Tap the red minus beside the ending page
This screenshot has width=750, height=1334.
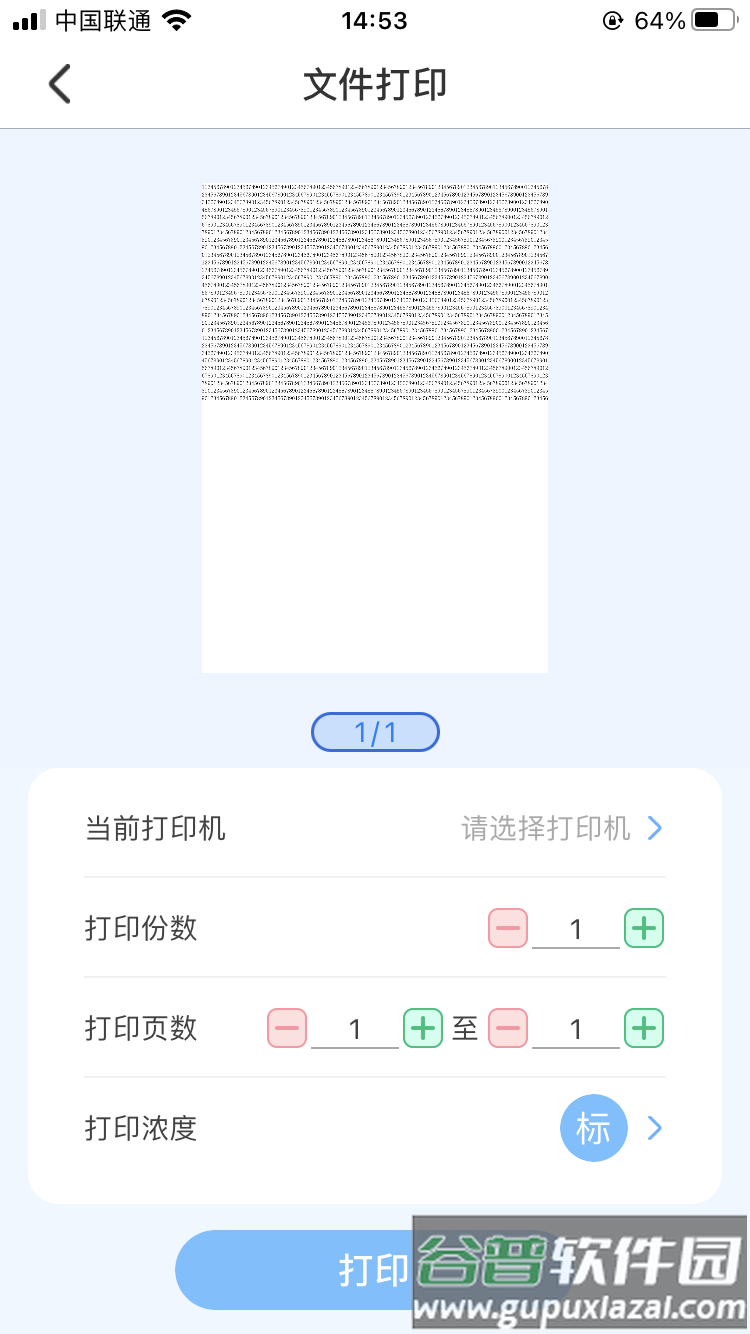pos(507,1028)
